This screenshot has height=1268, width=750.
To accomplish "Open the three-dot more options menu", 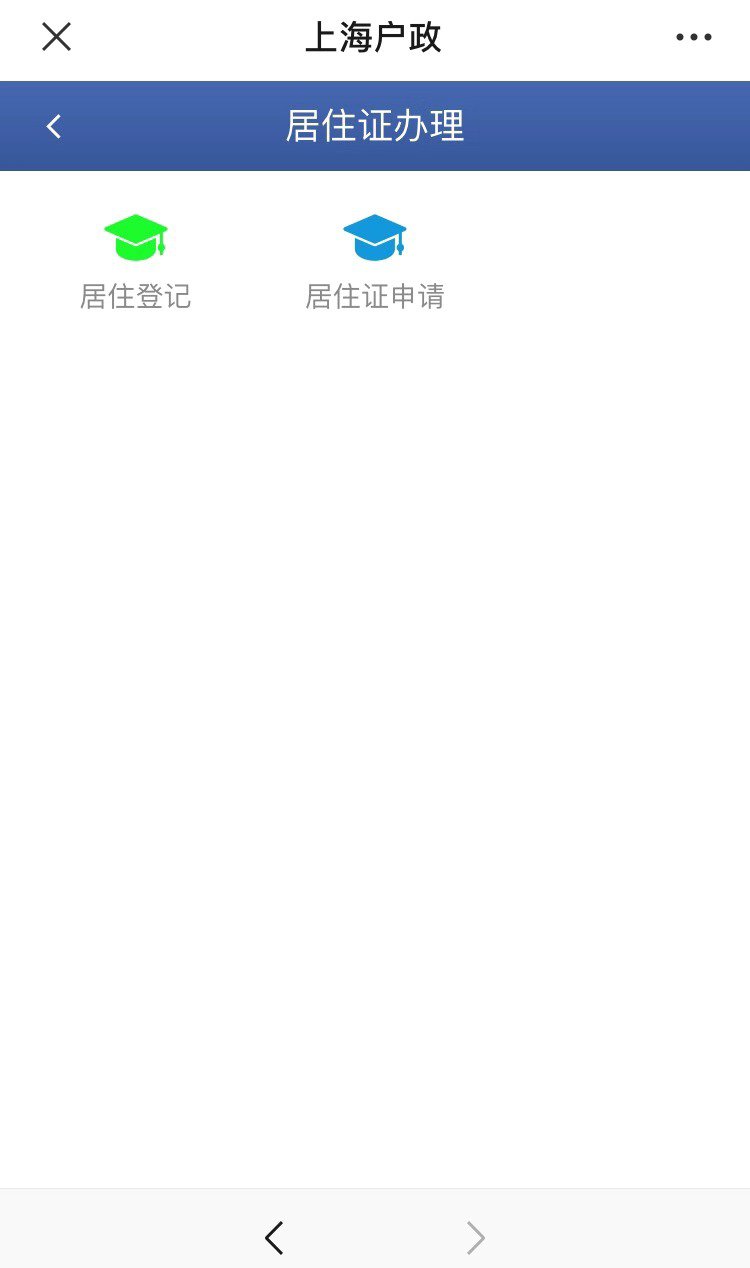I will pyautogui.click(x=693, y=37).
